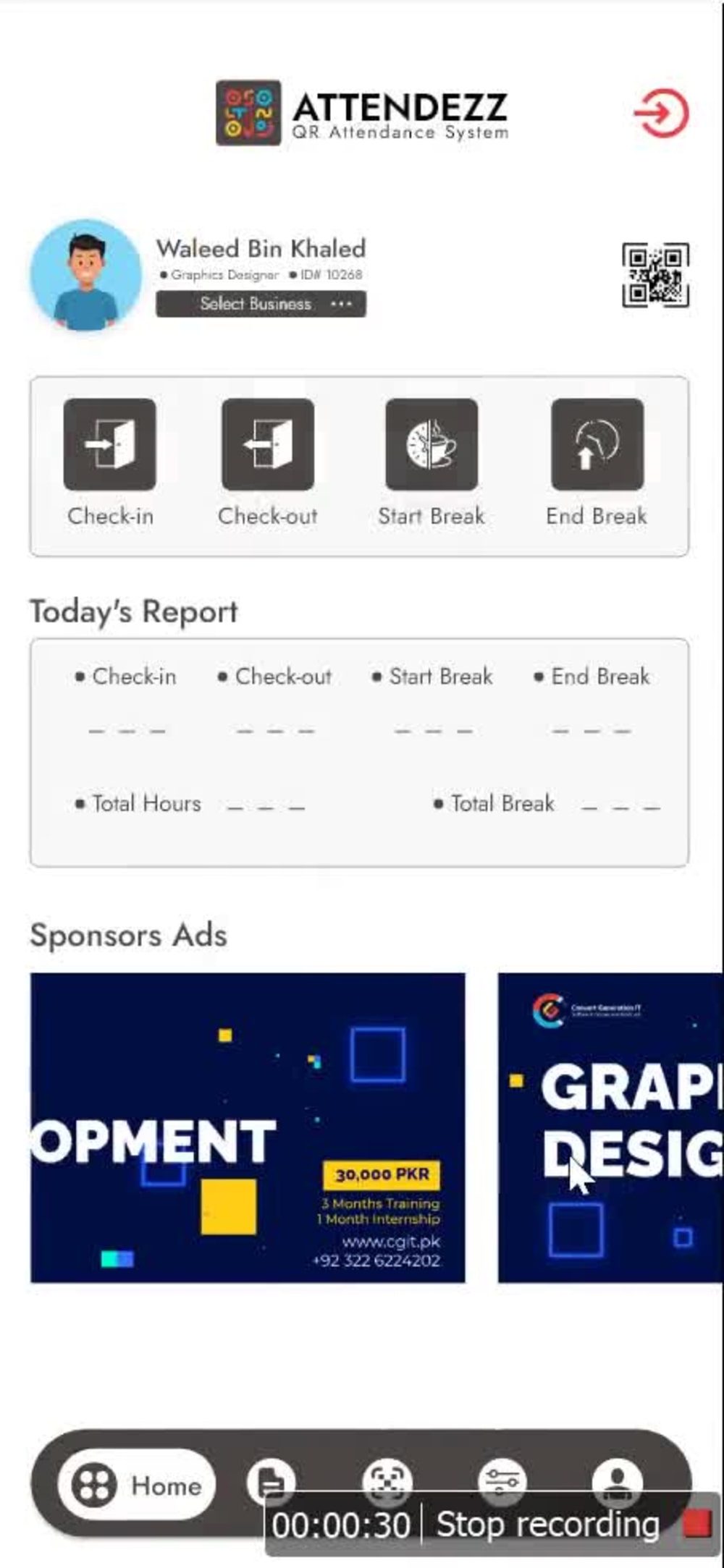
Task: Open the development training sponsor ad
Action: (x=248, y=1127)
